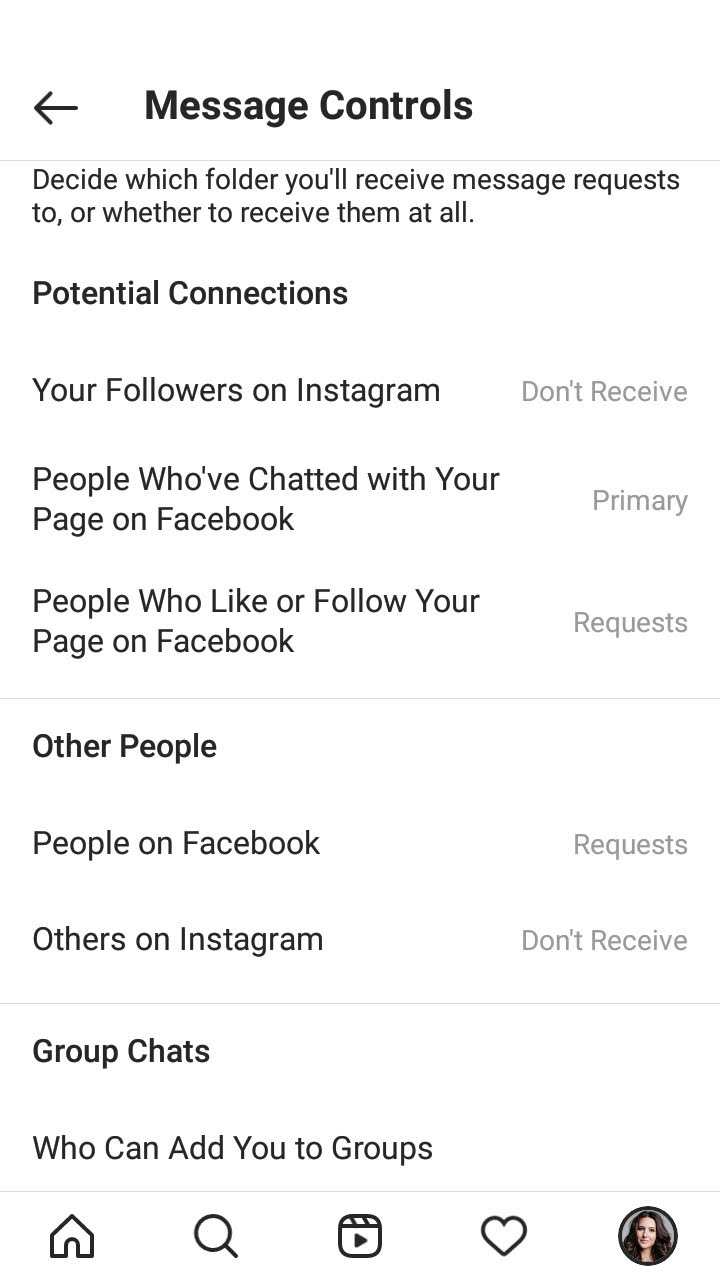
Task: Open Who Can Add You to Groups
Action: (360, 1148)
